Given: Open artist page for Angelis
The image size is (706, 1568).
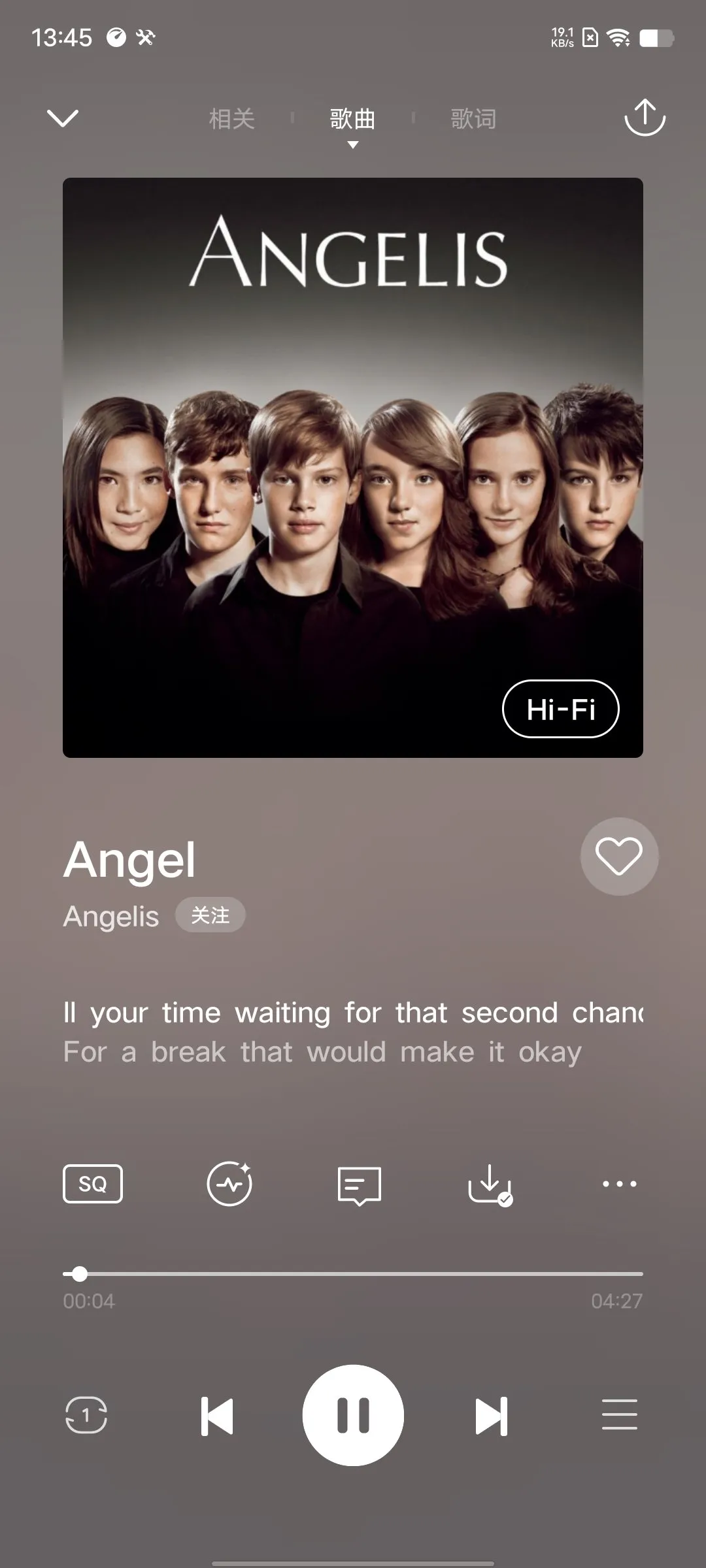Looking at the screenshot, I should pyautogui.click(x=111, y=916).
